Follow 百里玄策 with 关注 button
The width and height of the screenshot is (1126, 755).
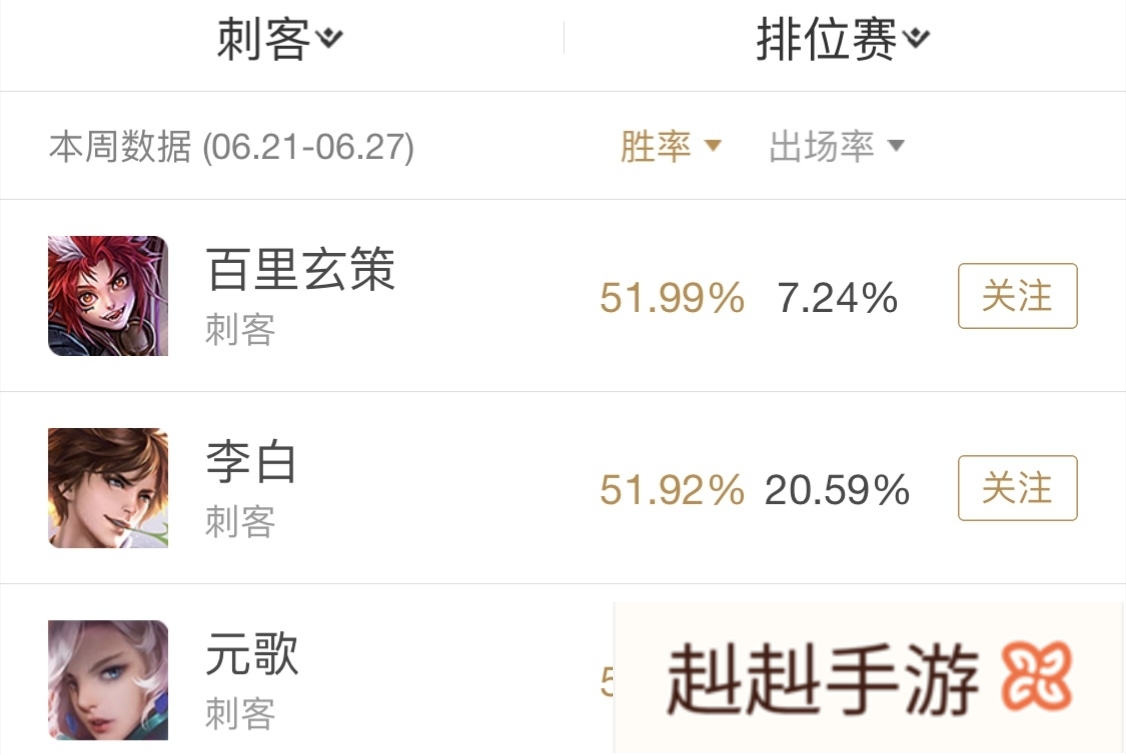tap(1017, 296)
